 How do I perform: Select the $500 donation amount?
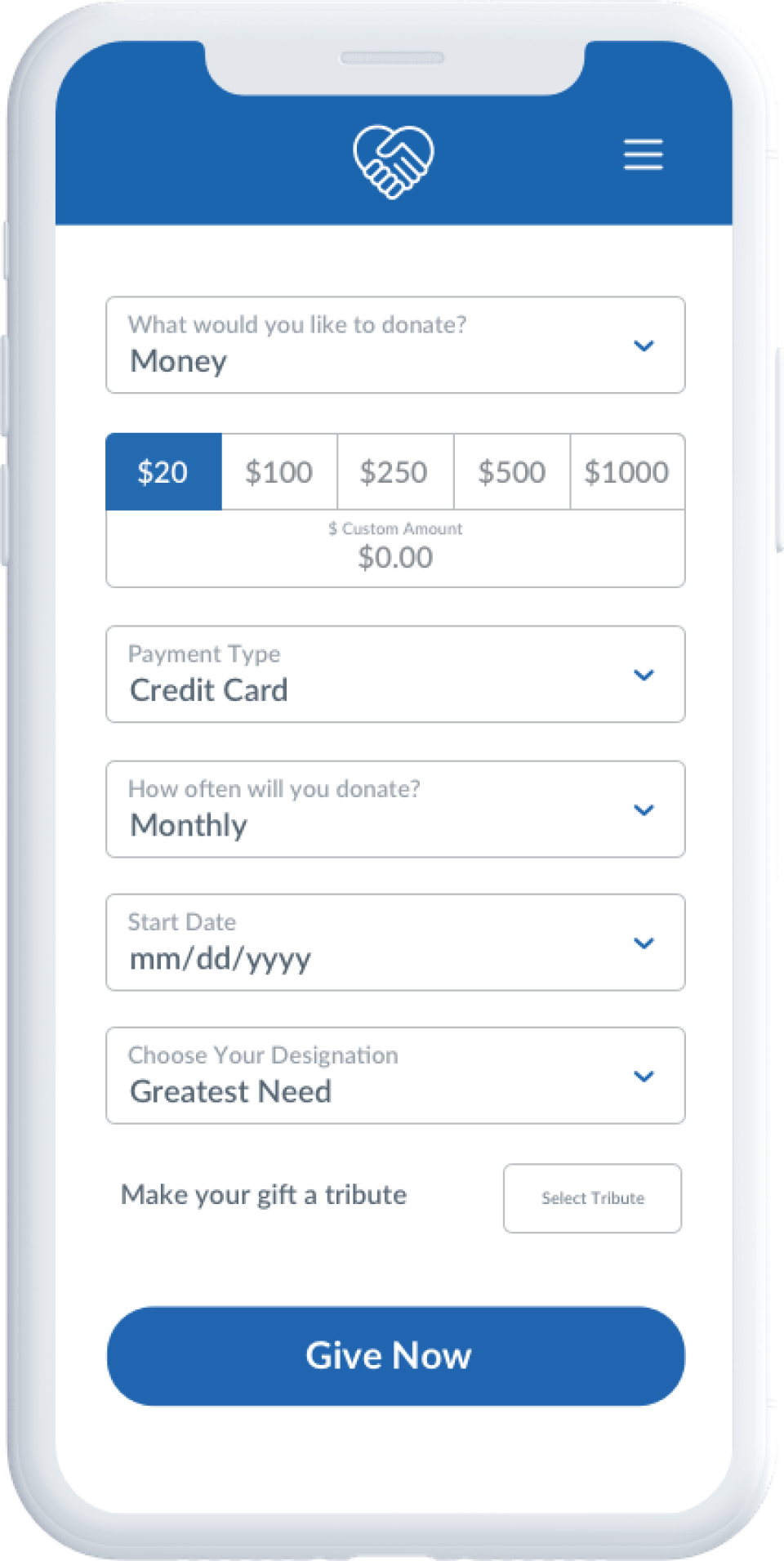click(x=511, y=472)
